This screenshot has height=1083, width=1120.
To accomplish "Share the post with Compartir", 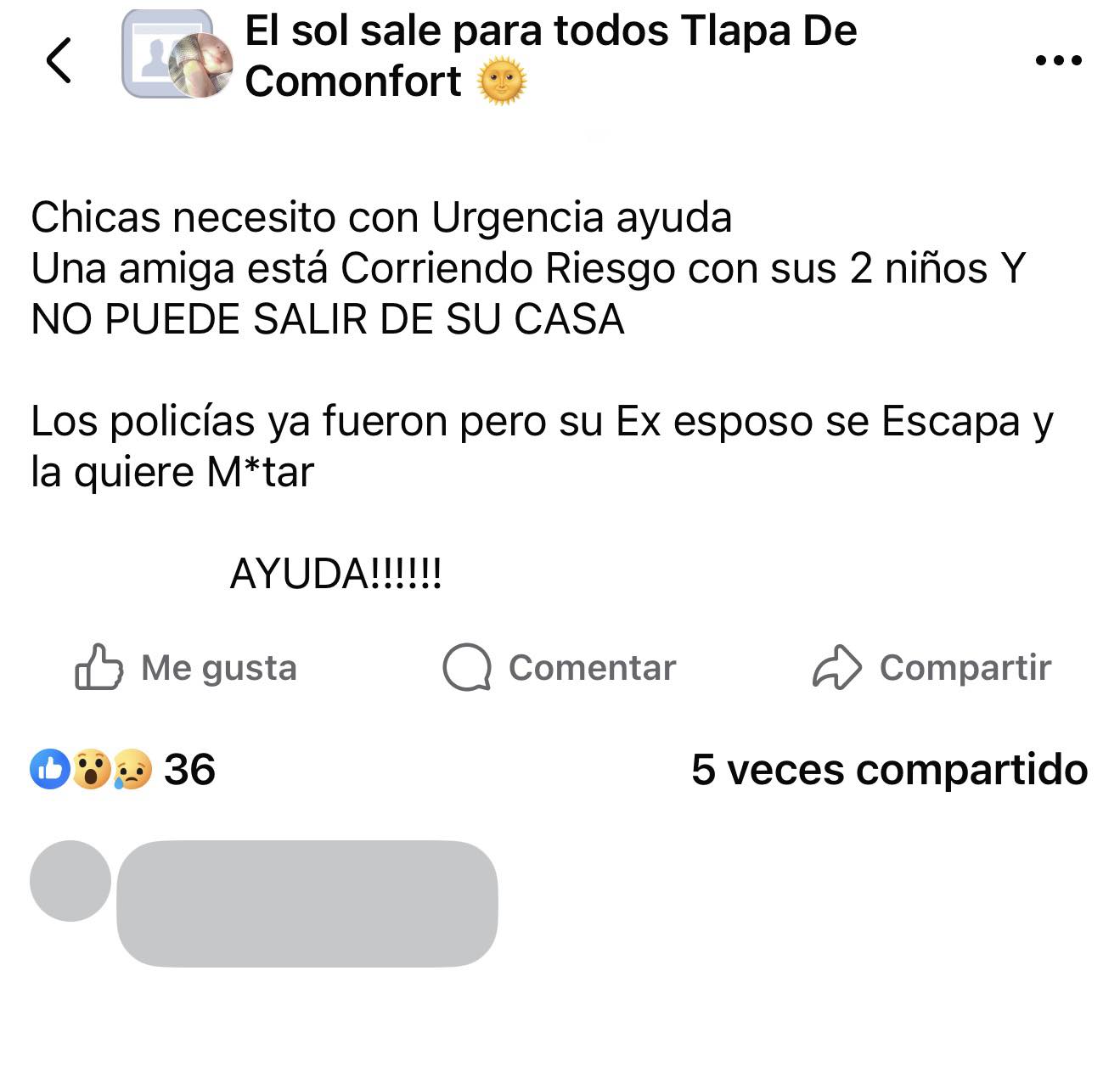I will tap(931, 667).
